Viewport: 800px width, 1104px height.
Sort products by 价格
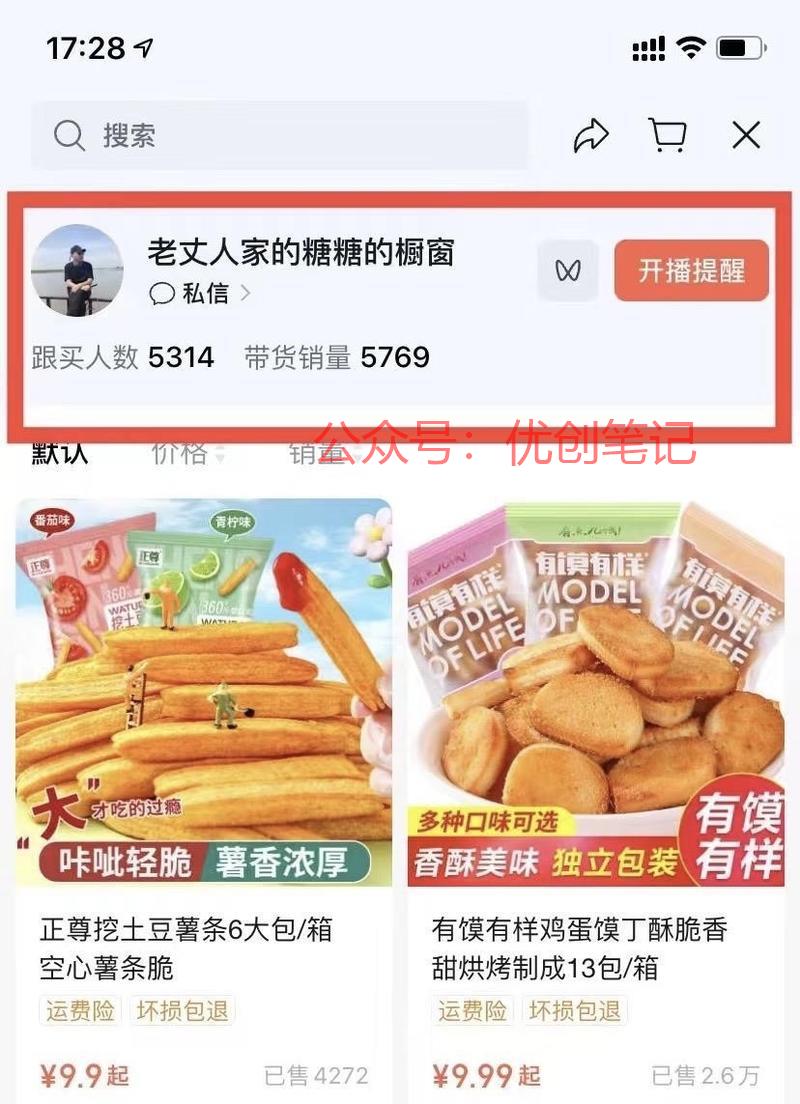click(186, 453)
